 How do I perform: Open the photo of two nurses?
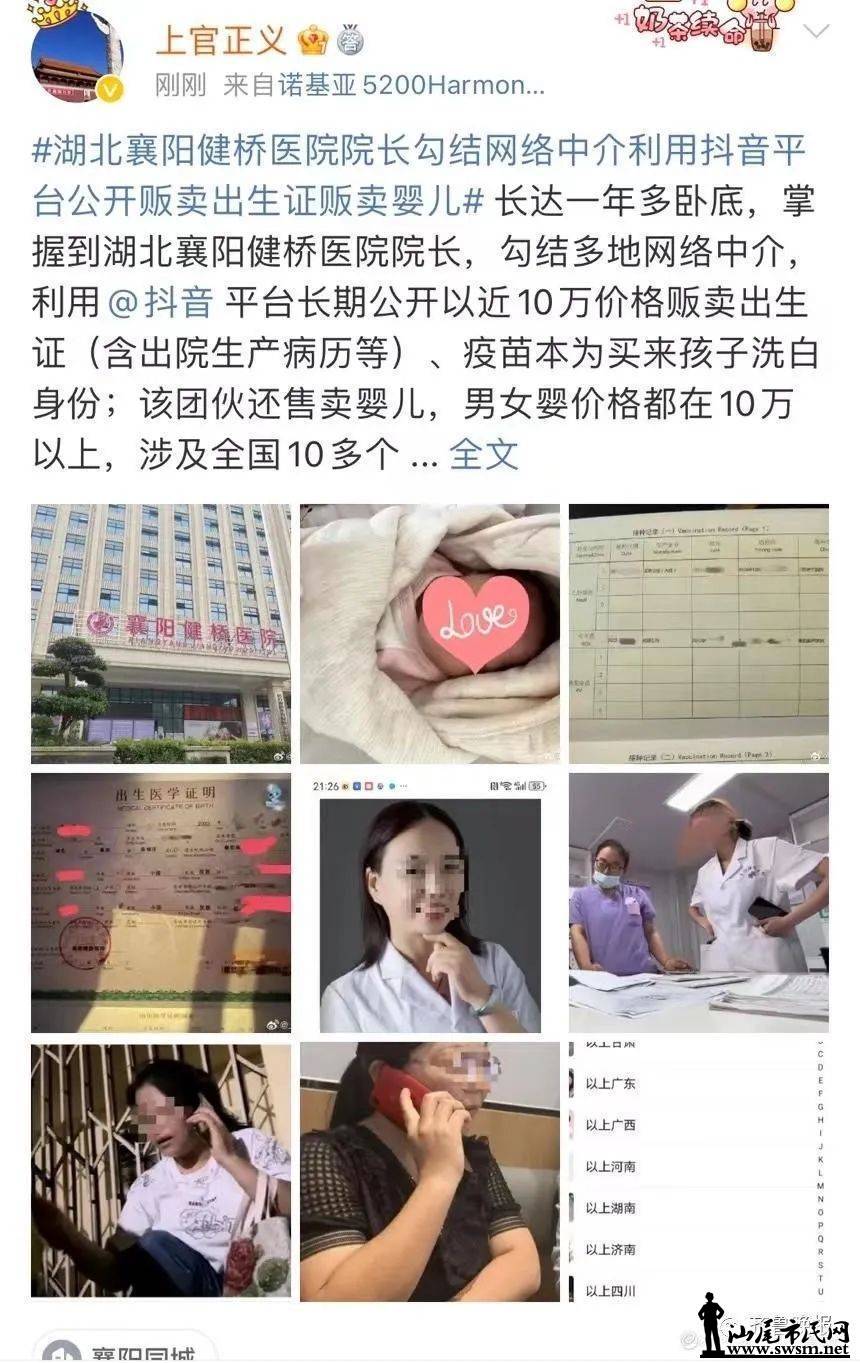point(699,902)
